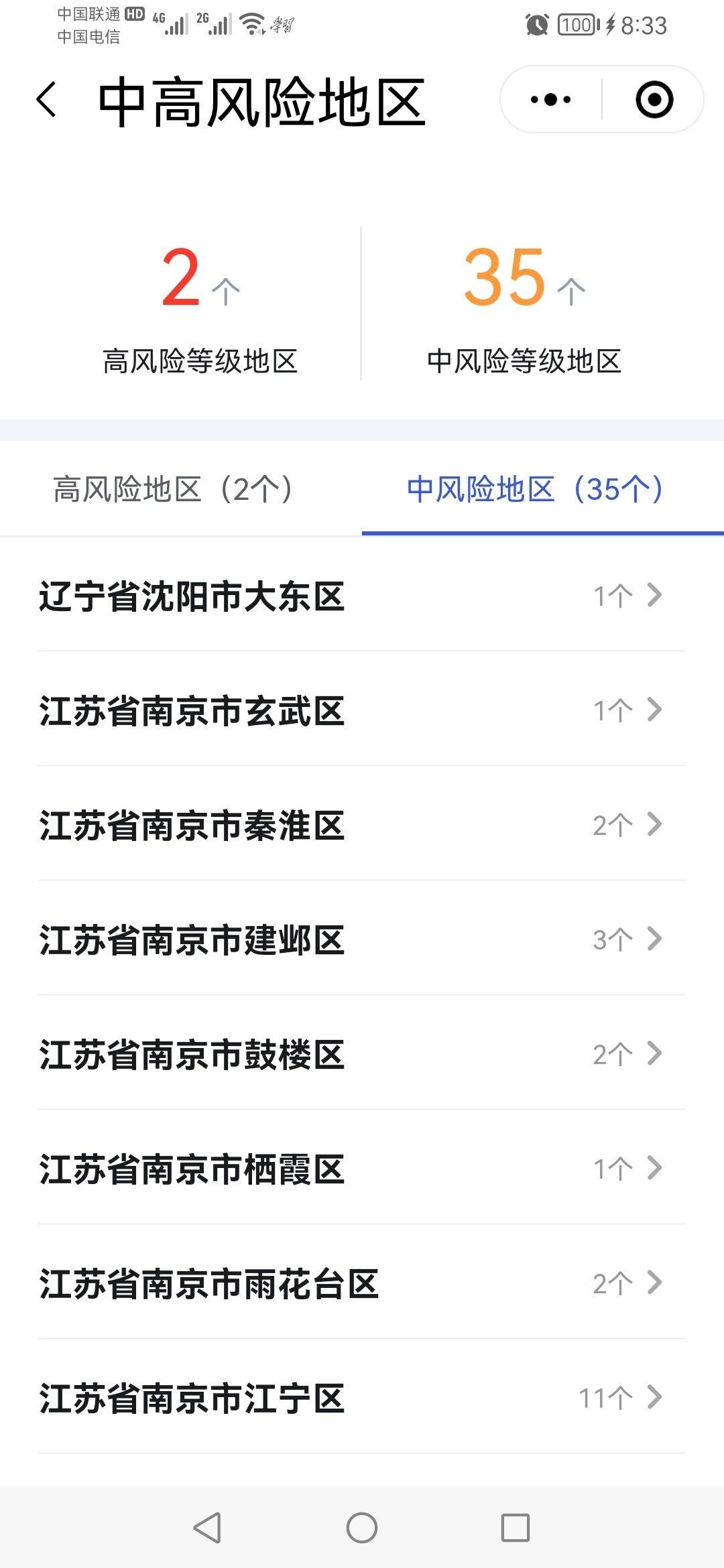Viewport: 724px width, 1568px height.
Task: Open 辽宁省沈阳市大东区 details
Action: click(362, 595)
